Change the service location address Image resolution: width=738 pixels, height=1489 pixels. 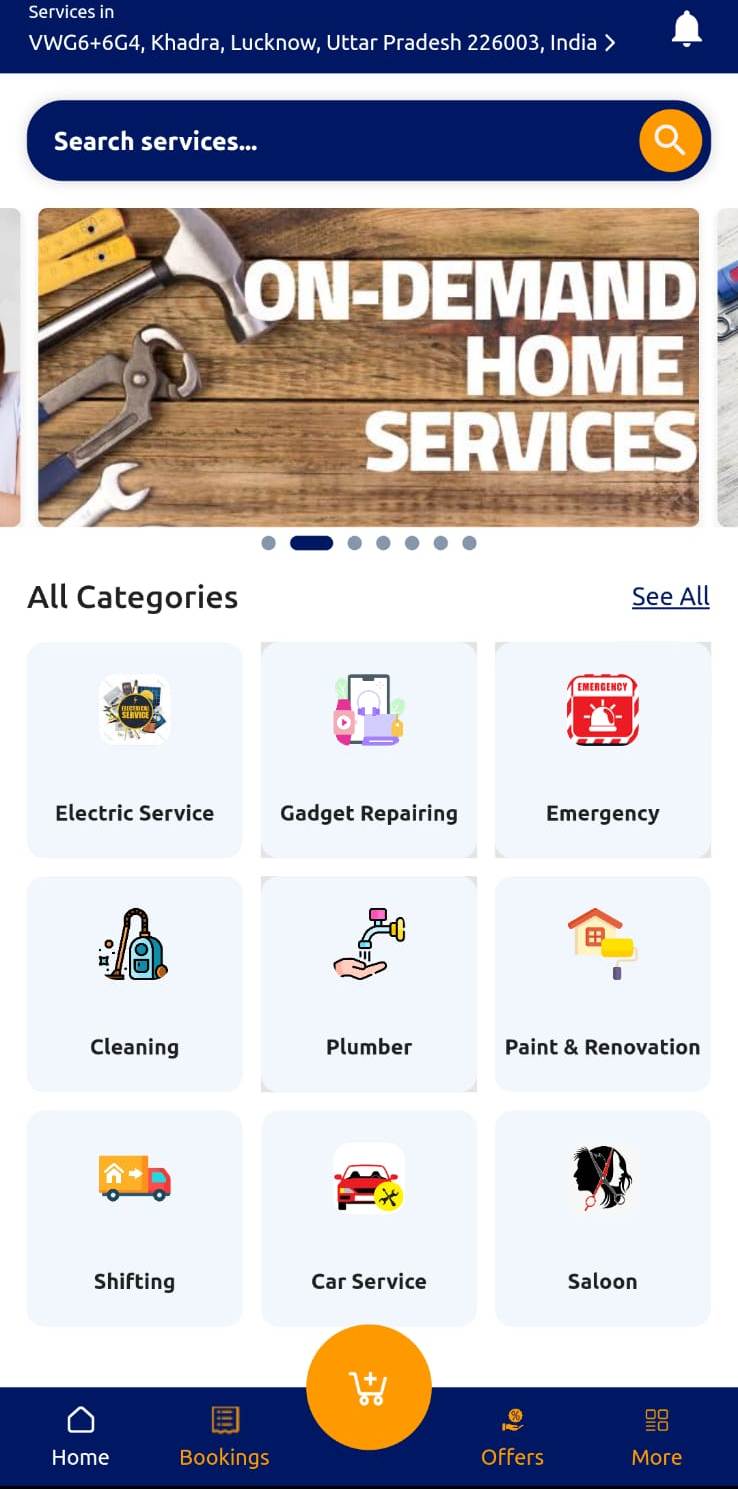[320, 43]
